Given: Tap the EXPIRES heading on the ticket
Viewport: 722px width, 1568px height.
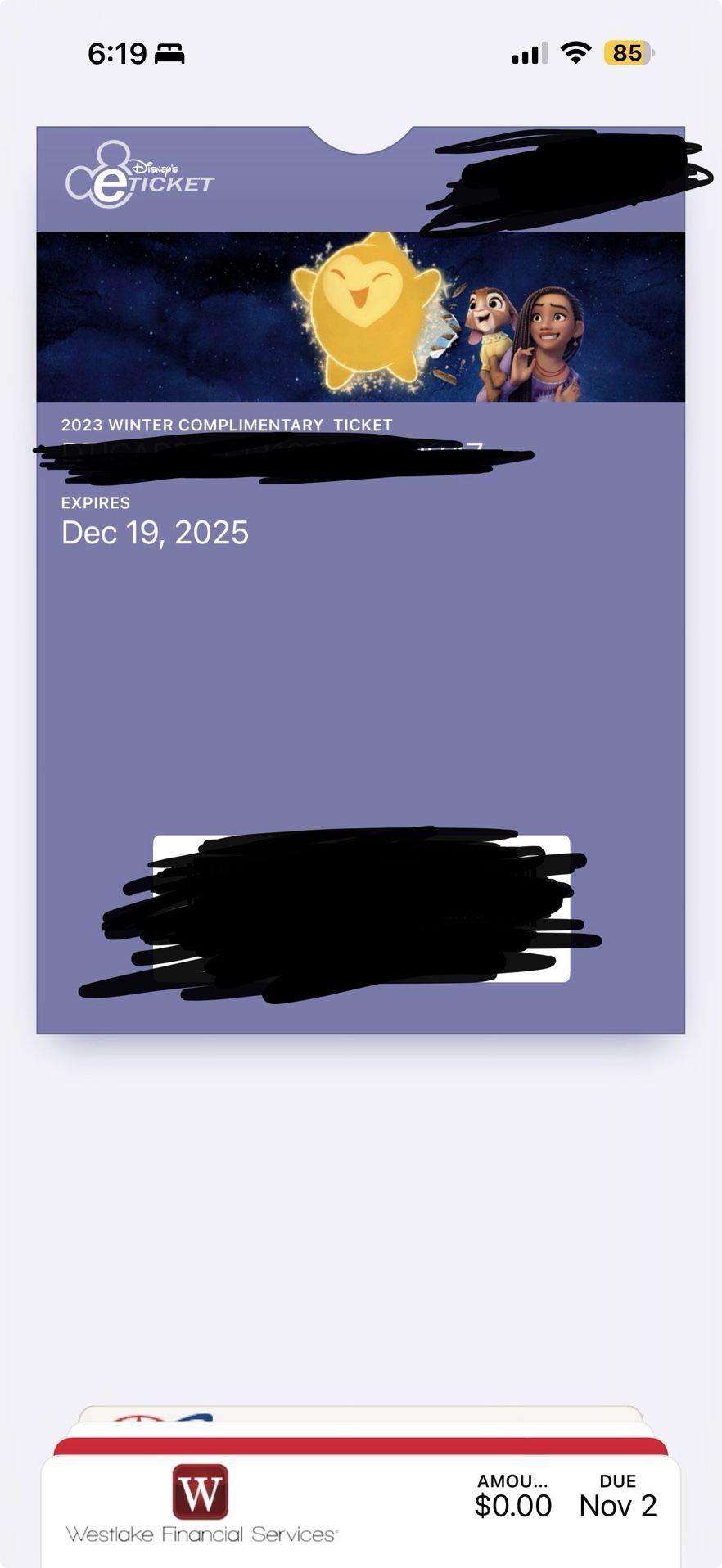Looking at the screenshot, I should pyautogui.click(x=93, y=502).
